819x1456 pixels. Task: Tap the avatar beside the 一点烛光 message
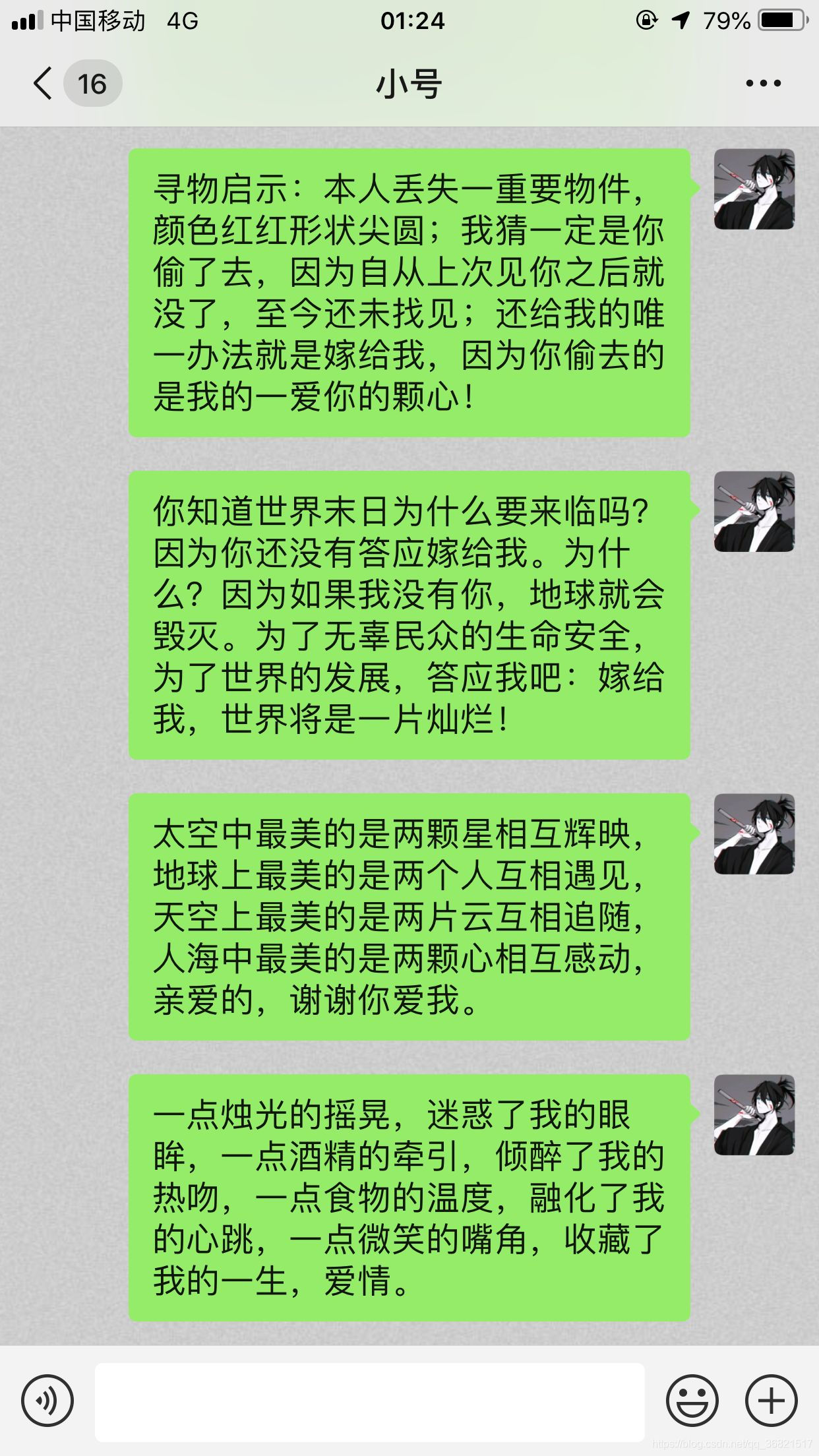pos(754,1115)
